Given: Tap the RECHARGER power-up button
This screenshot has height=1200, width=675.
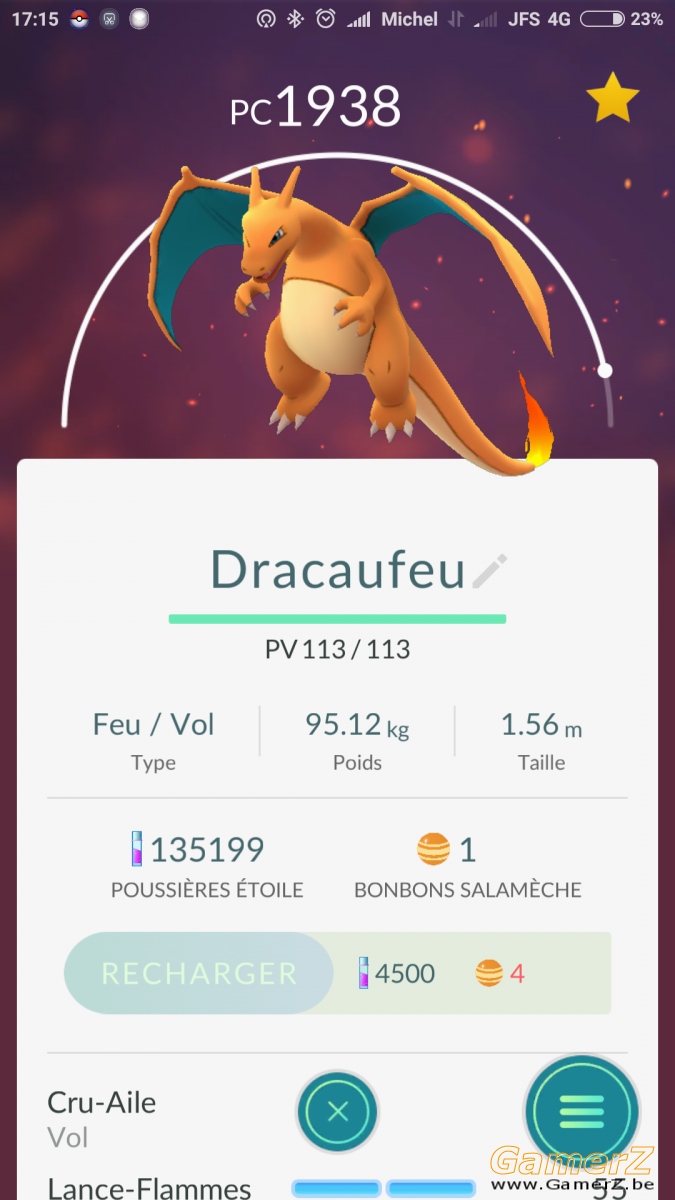Looking at the screenshot, I should coord(199,973).
